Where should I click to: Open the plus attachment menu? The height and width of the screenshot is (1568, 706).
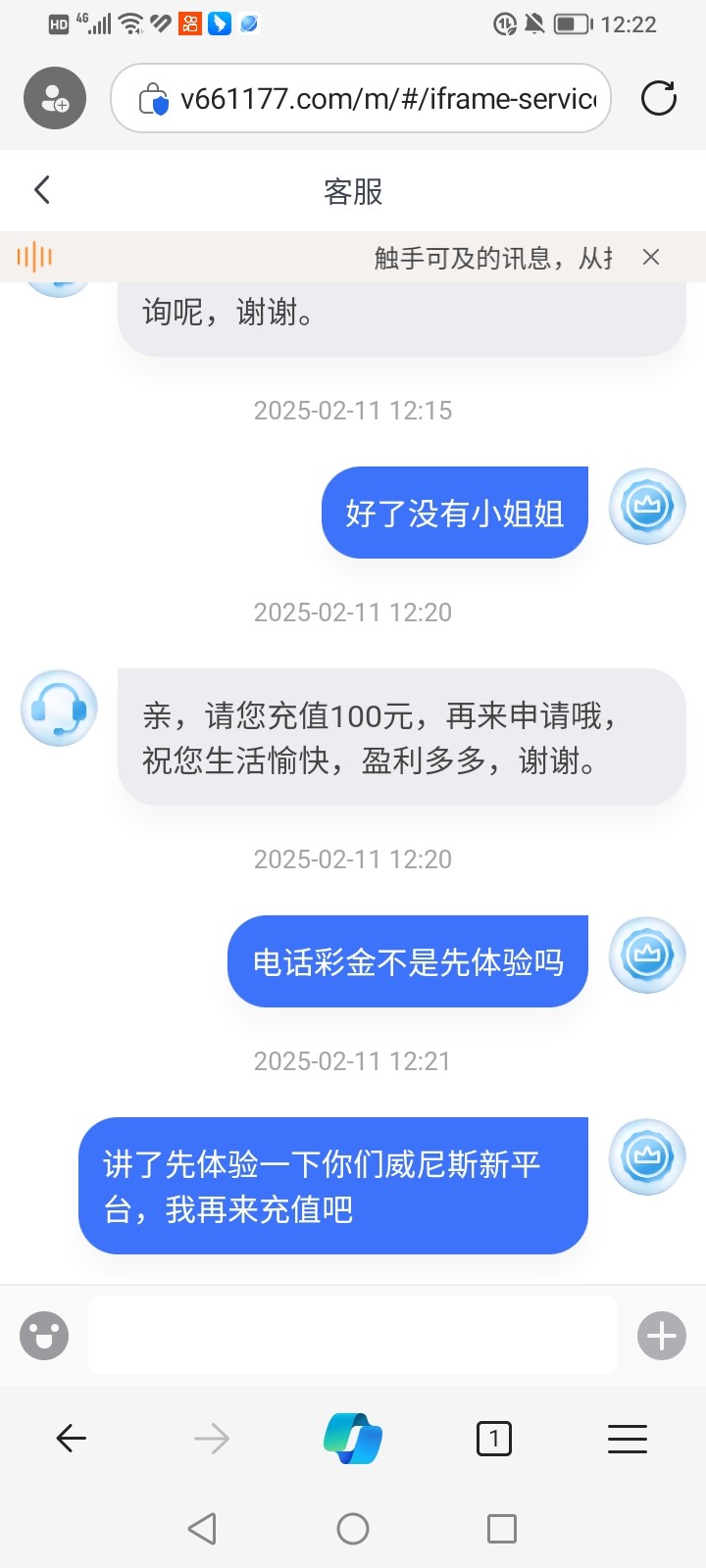(x=662, y=1336)
